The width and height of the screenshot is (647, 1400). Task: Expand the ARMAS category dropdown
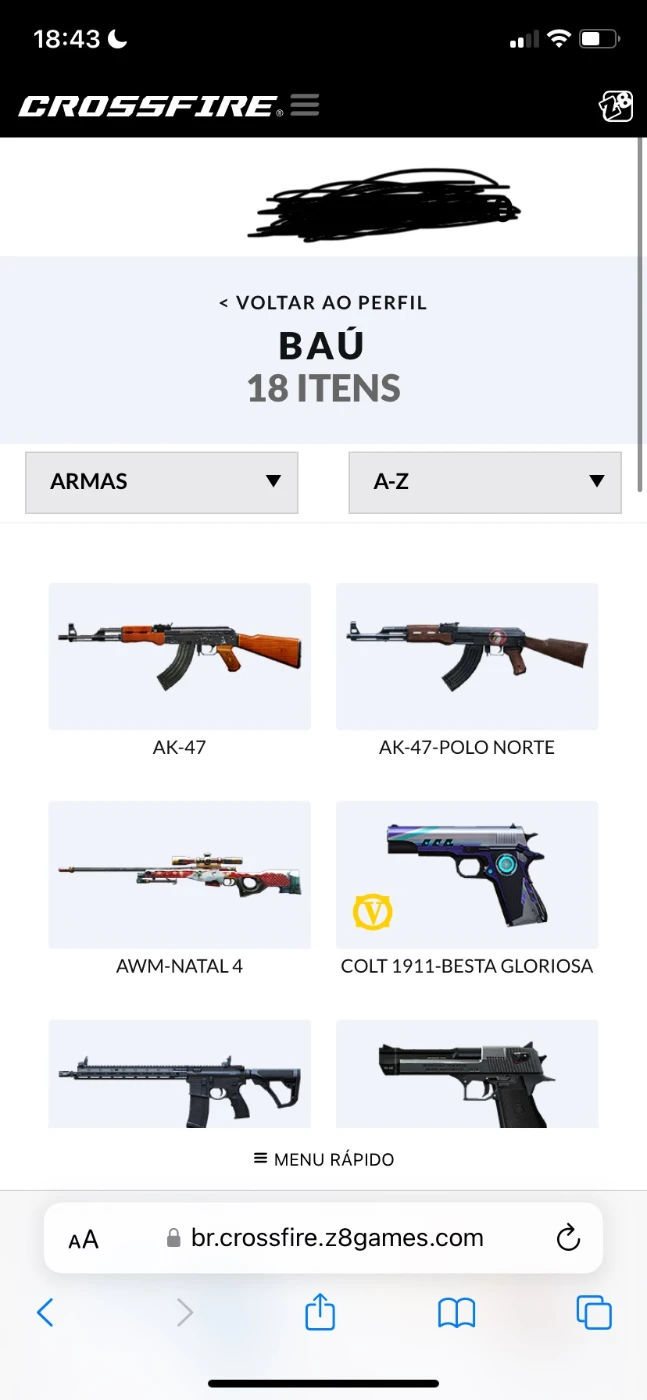coord(162,482)
